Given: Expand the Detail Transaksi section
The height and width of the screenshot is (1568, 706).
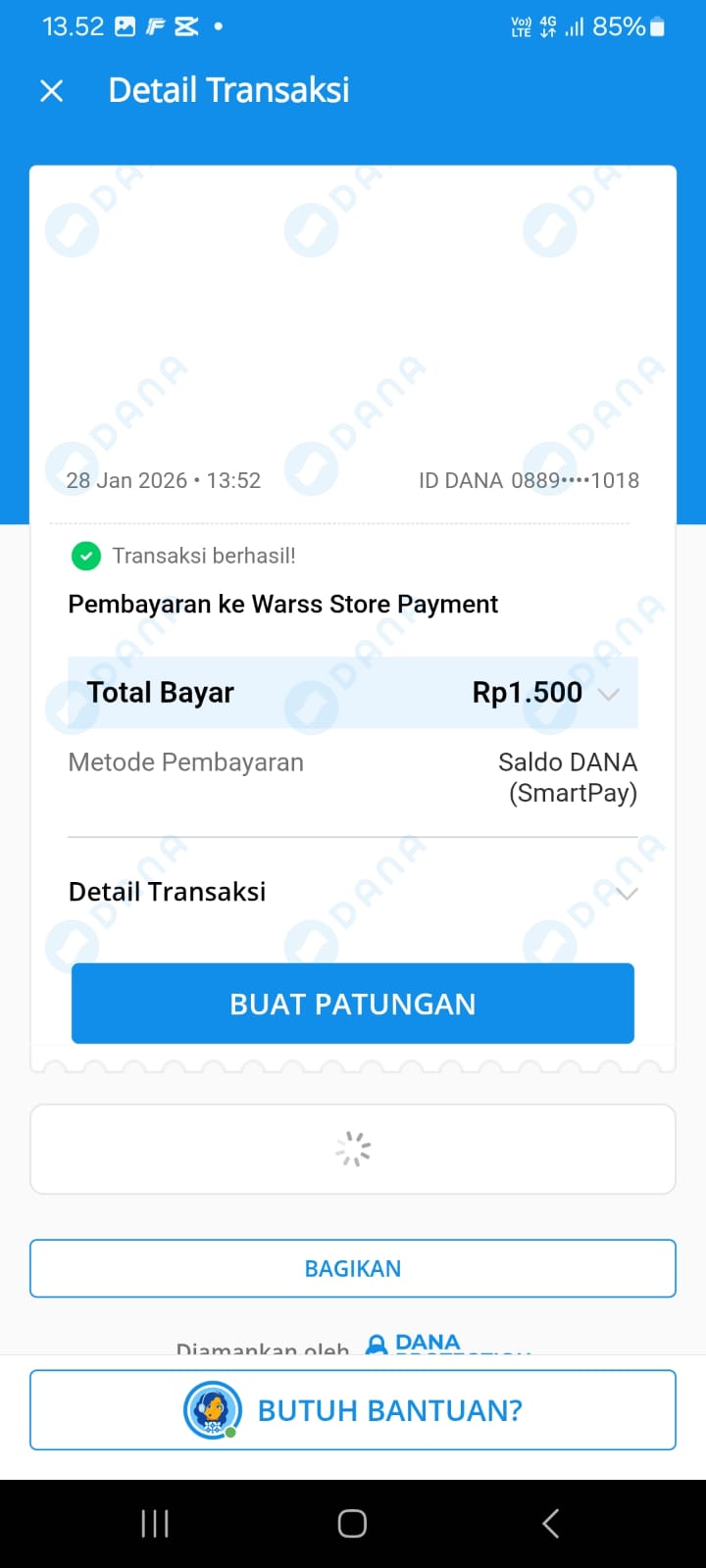Looking at the screenshot, I should [626, 893].
